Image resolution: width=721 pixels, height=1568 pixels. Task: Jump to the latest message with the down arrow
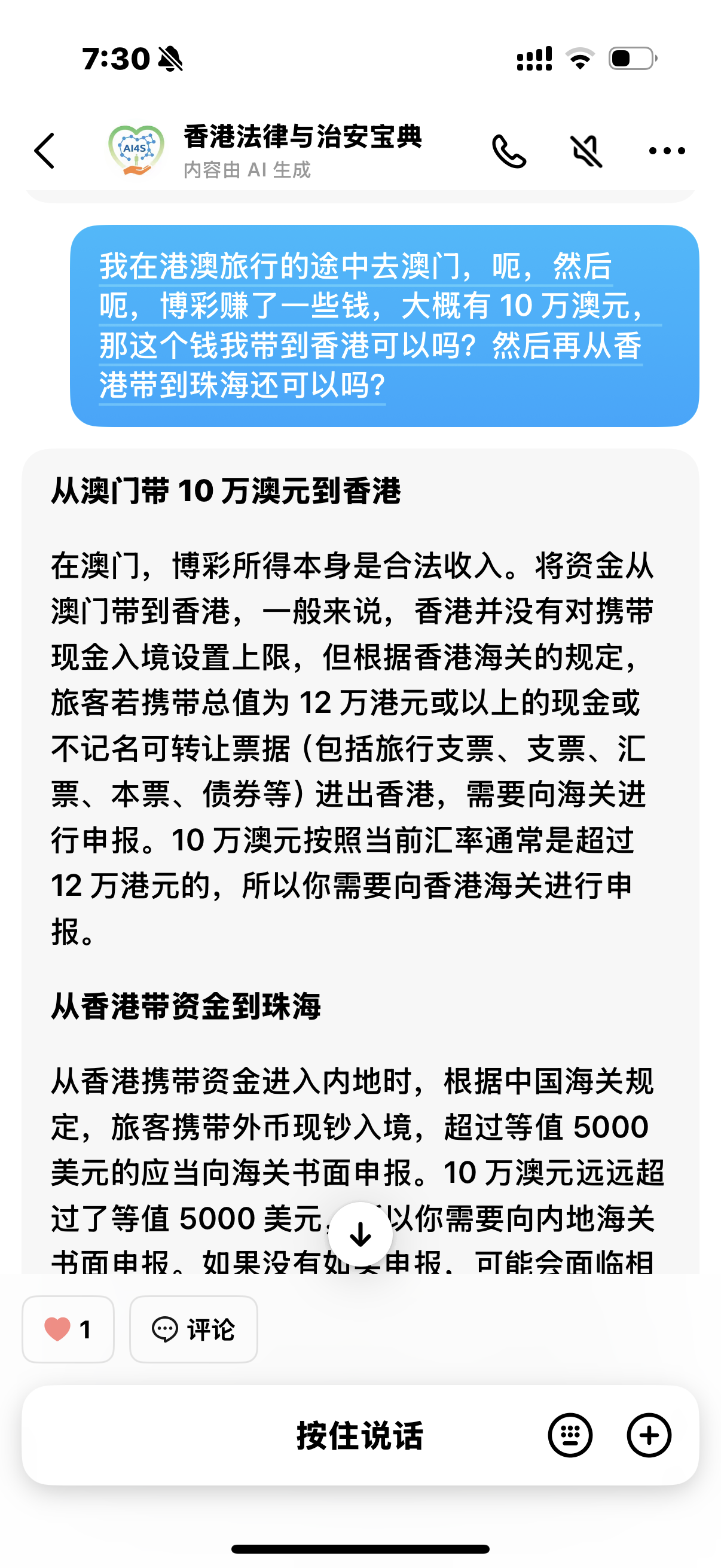pyautogui.click(x=360, y=1234)
